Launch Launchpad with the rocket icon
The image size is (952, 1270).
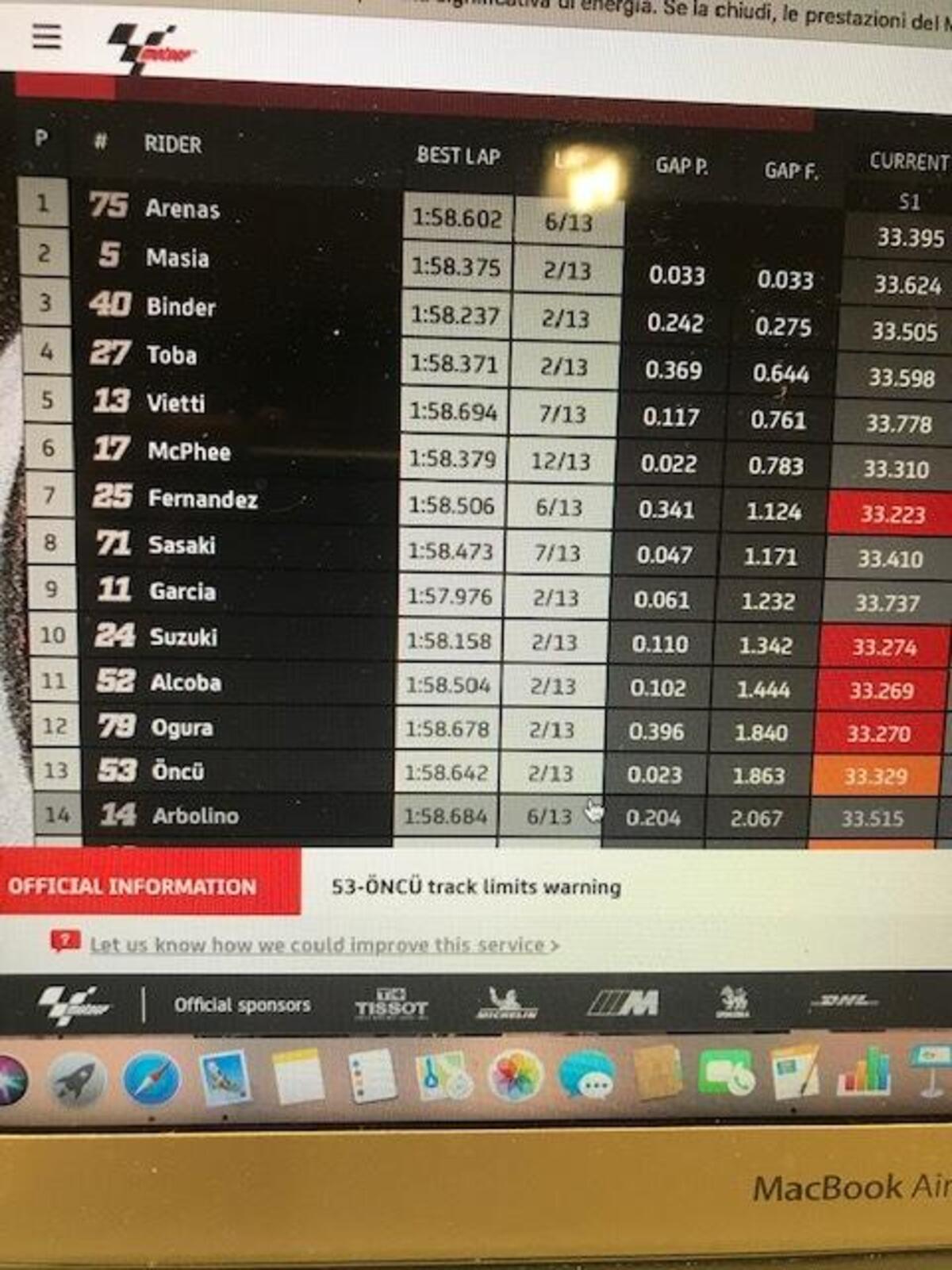pyautogui.click(x=77, y=1079)
